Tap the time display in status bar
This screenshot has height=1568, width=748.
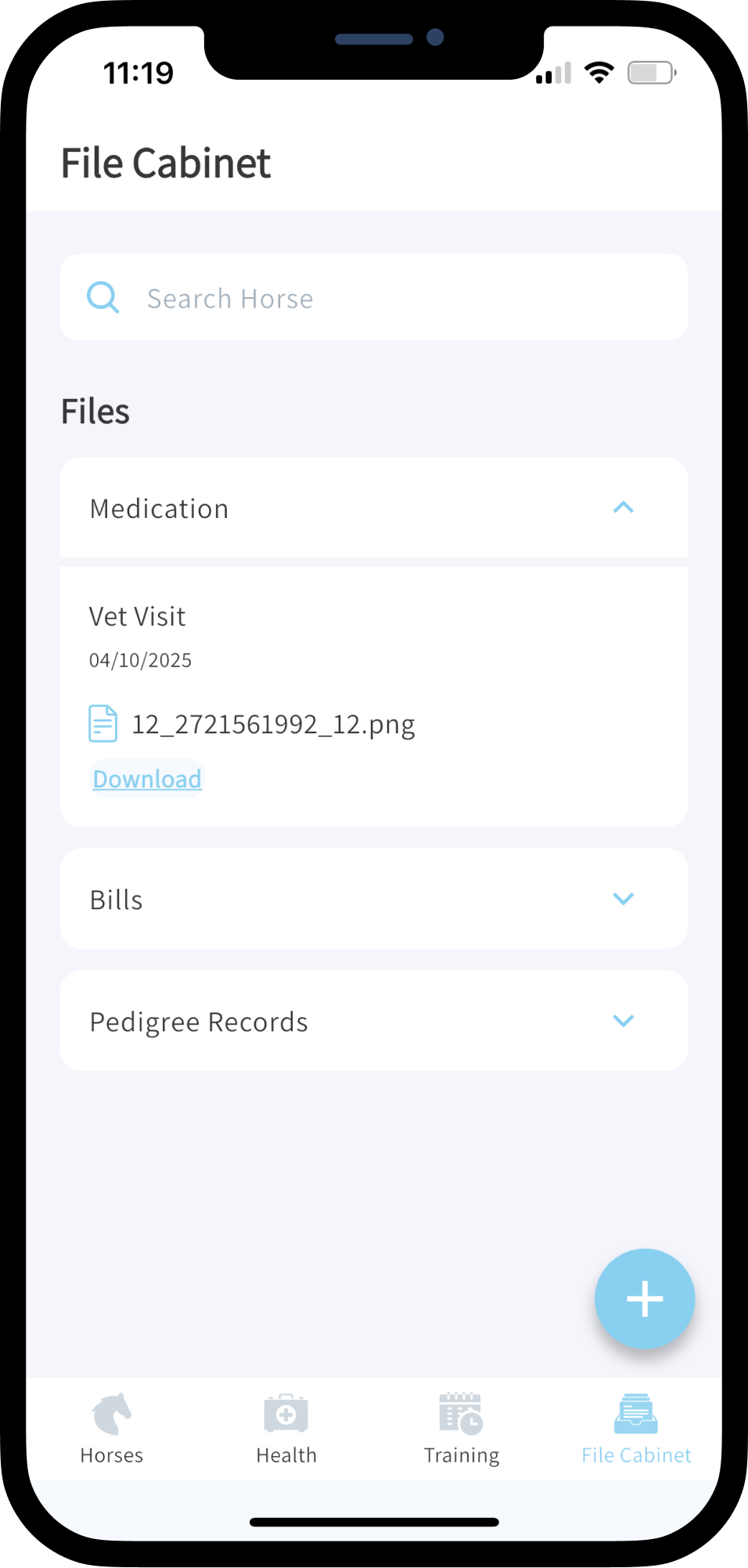(139, 71)
